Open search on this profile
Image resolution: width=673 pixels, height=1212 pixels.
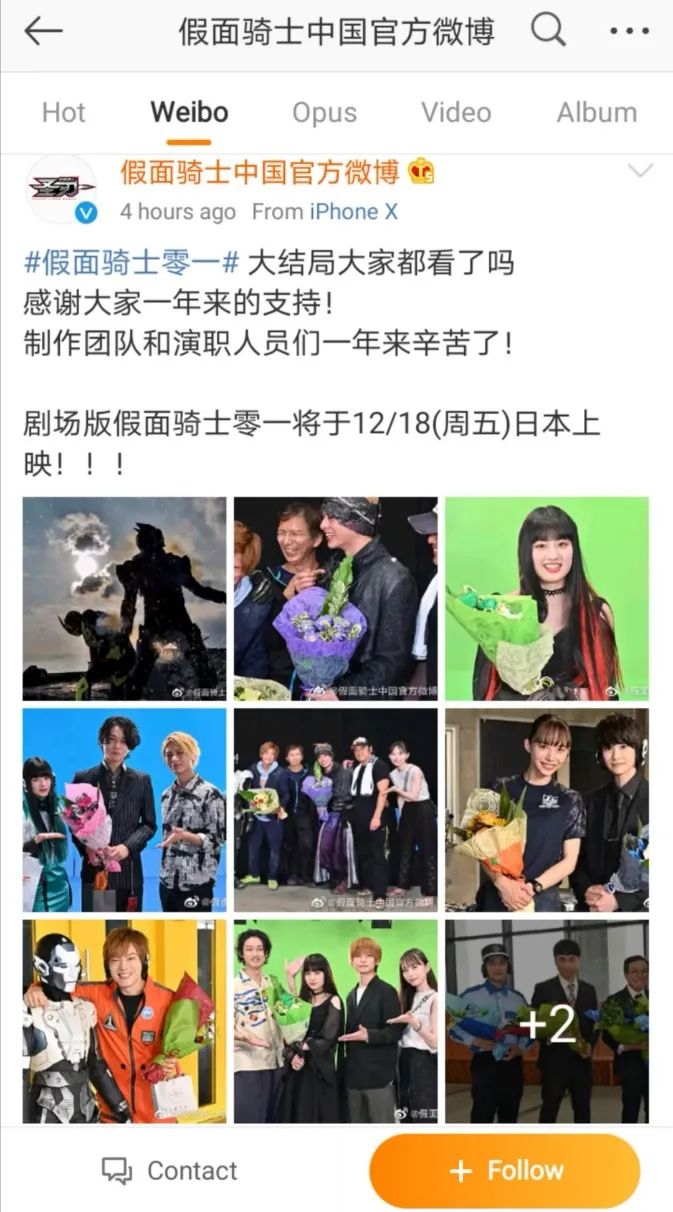coord(548,31)
